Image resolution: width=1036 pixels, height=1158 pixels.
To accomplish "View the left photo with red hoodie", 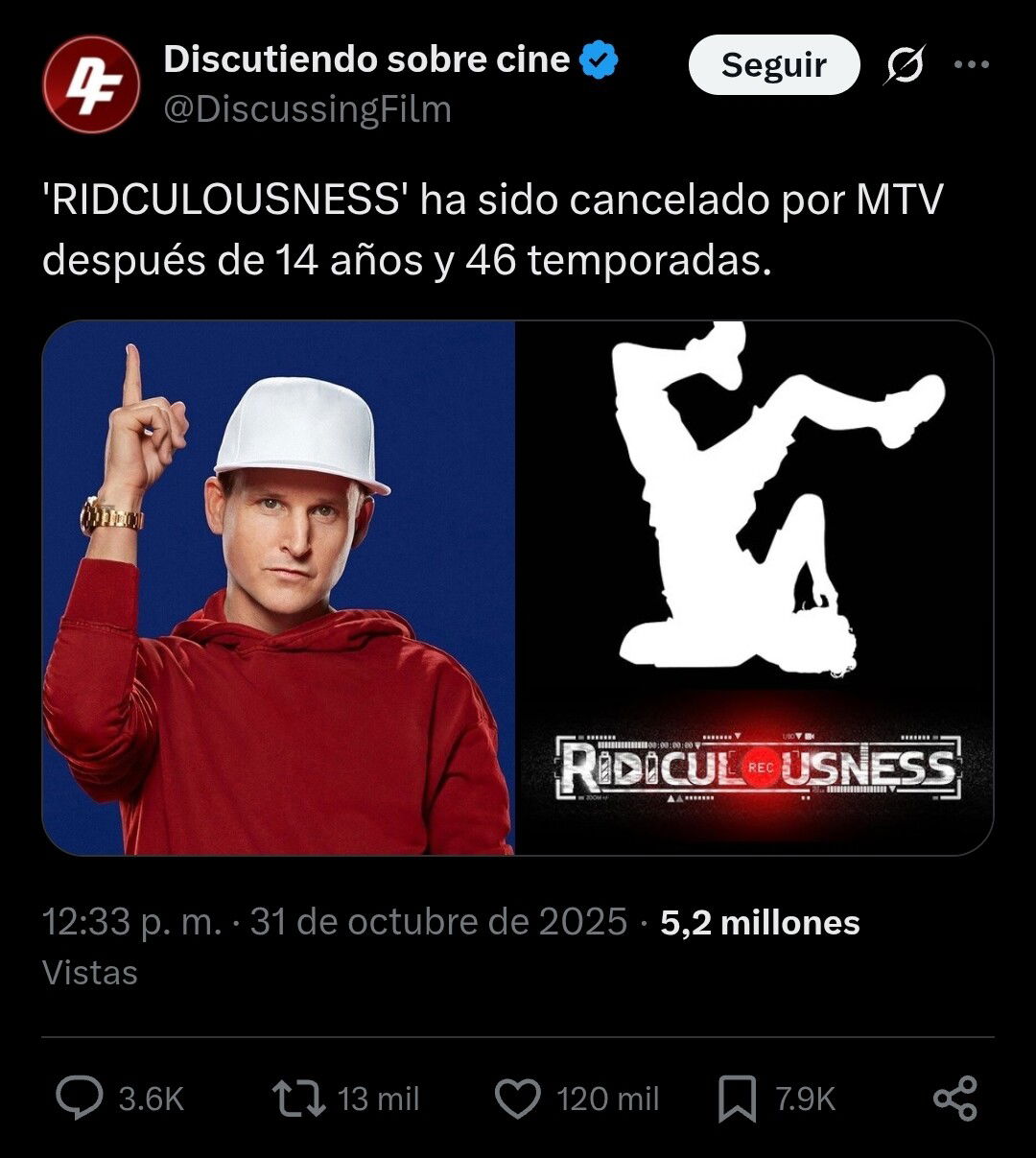I will pos(279,587).
